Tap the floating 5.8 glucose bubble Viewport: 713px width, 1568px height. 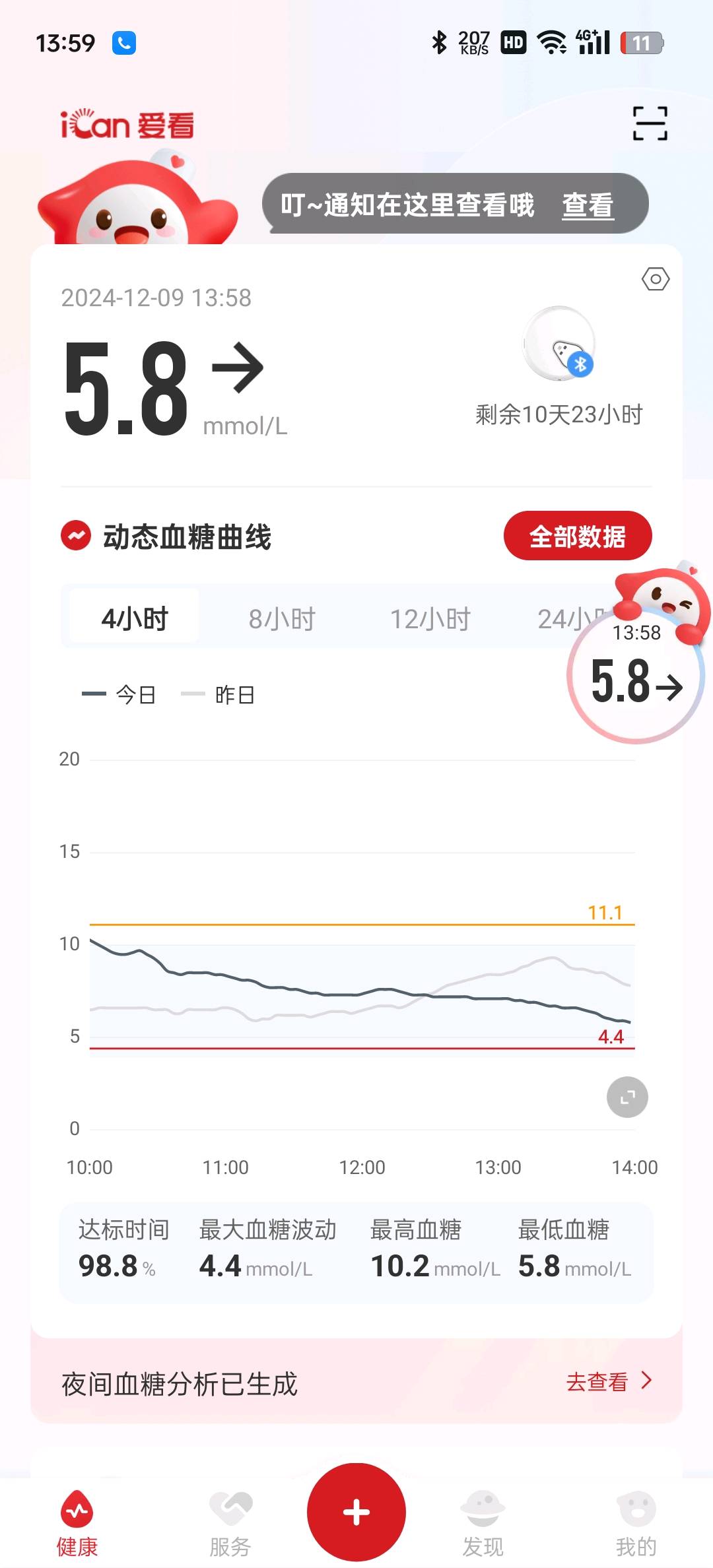(x=636, y=678)
